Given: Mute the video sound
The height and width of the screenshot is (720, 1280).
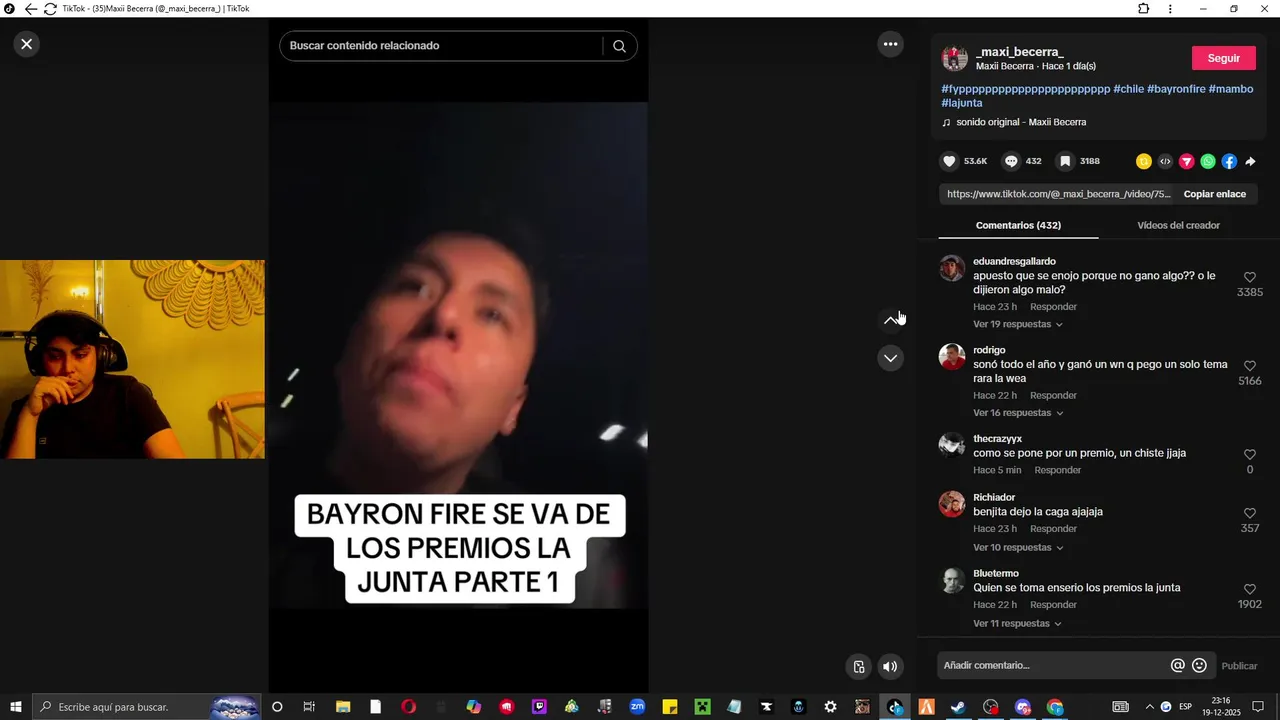Looking at the screenshot, I should tap(890, 667).
